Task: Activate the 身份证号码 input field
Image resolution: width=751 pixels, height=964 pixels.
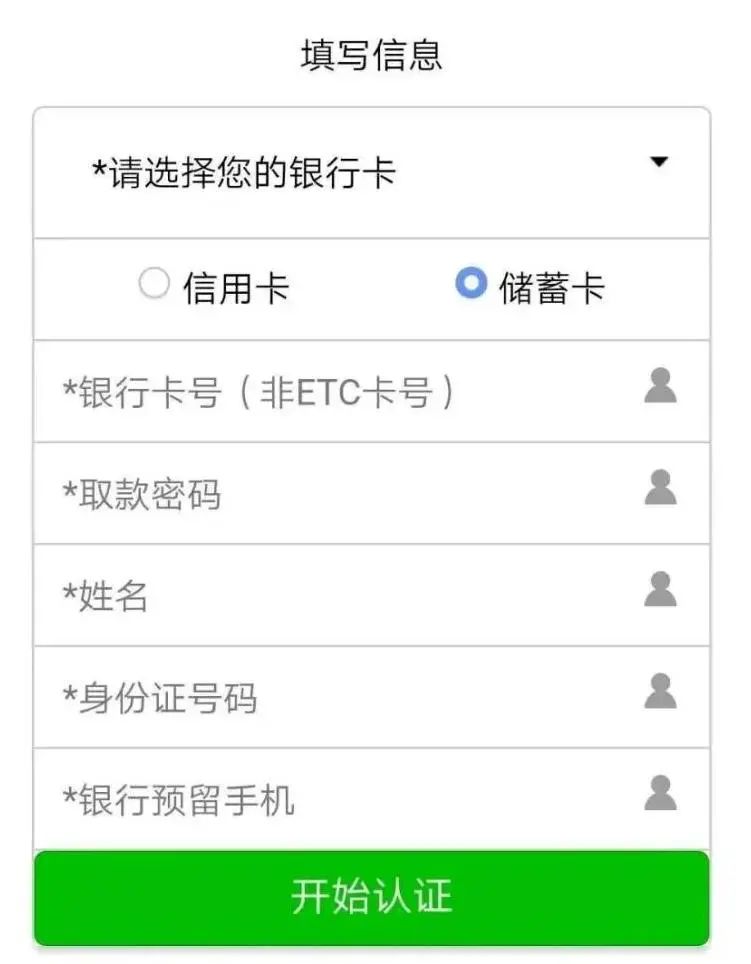Action: pyautogui.click(x=340, y=698)
